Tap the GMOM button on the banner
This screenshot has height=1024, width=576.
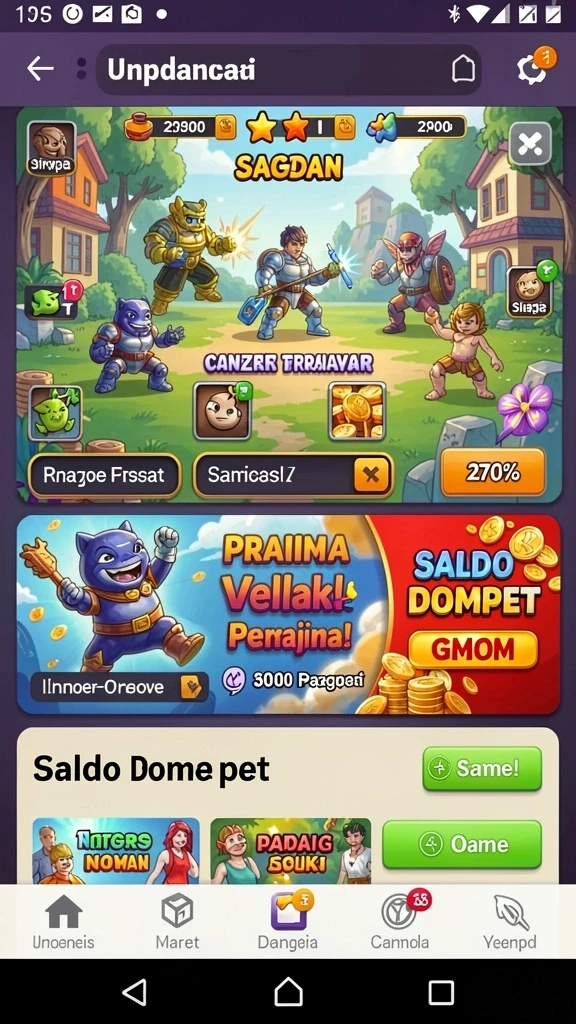473,649
